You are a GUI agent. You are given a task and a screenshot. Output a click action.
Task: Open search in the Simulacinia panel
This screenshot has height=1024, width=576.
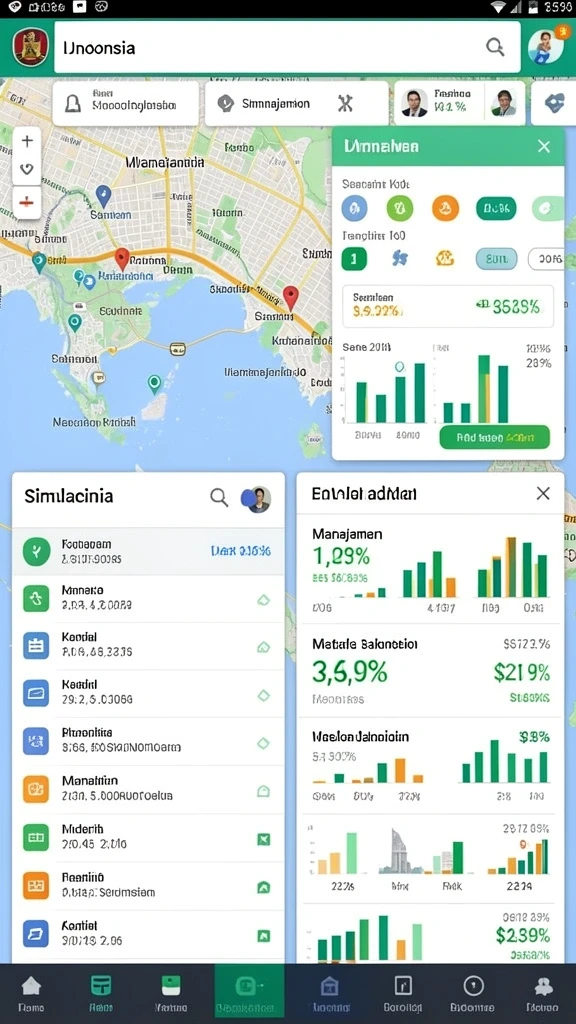[219, 498]
